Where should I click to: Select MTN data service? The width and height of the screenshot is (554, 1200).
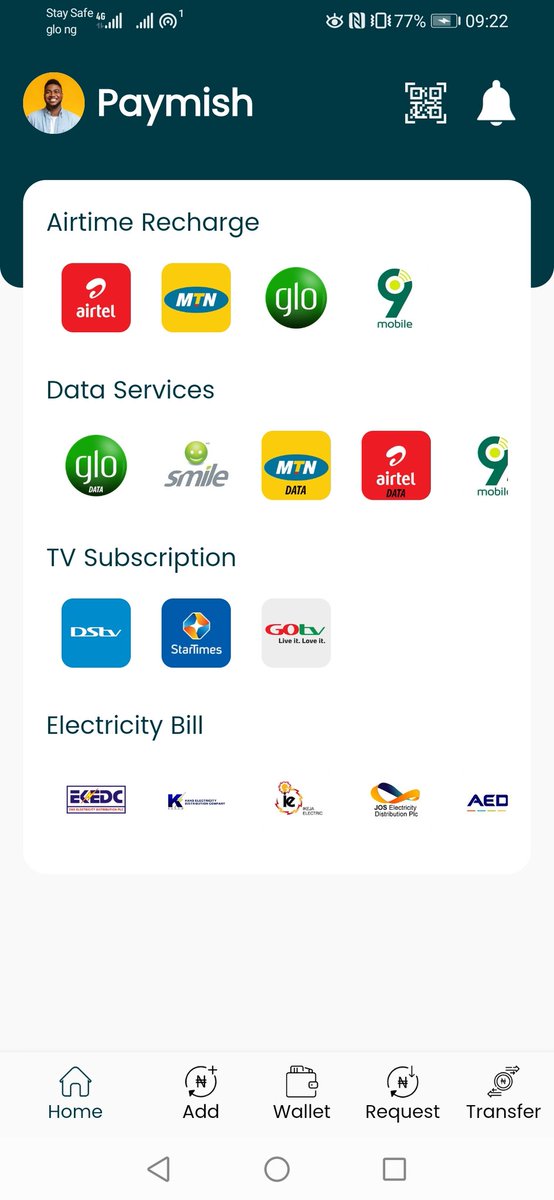(296, 466)
